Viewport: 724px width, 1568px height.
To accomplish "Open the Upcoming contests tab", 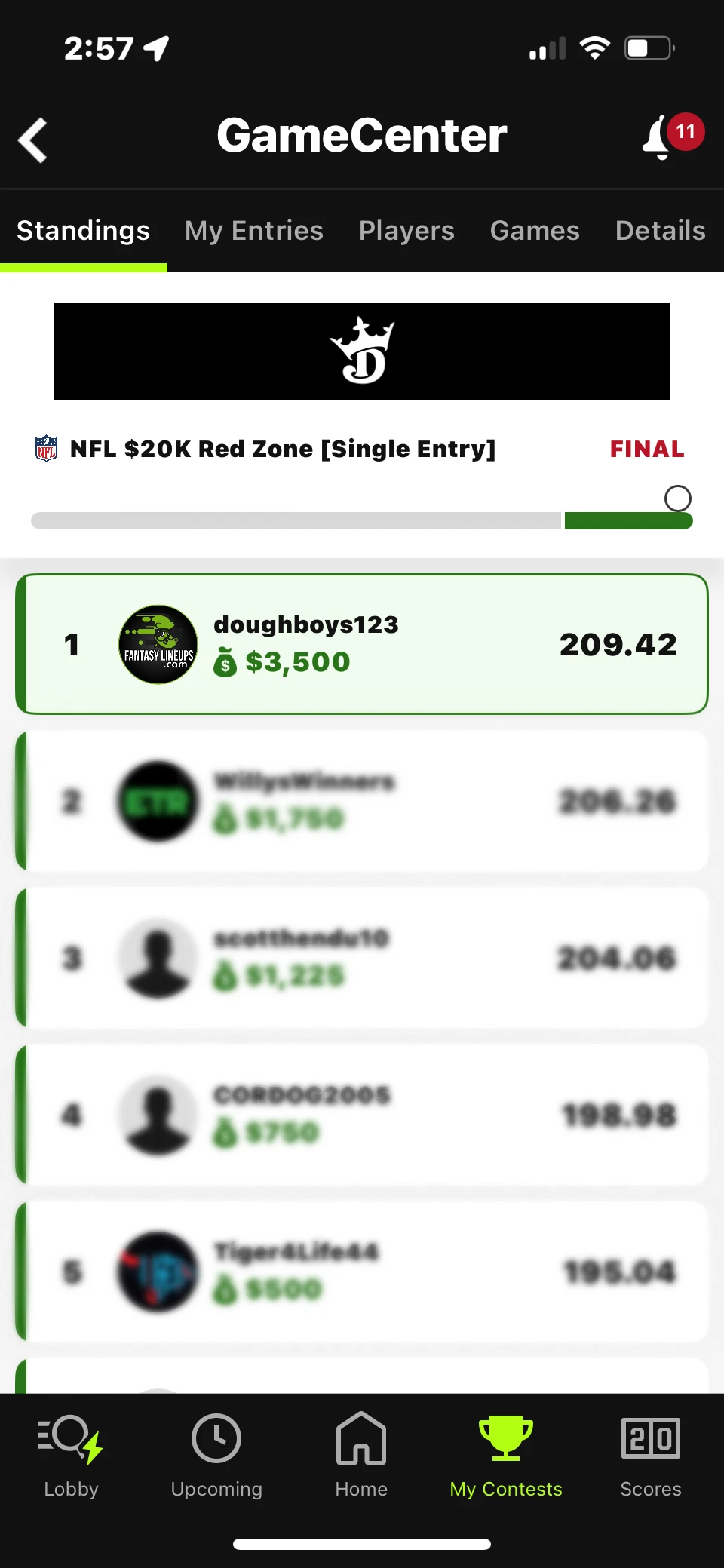I will (216, 1456).
